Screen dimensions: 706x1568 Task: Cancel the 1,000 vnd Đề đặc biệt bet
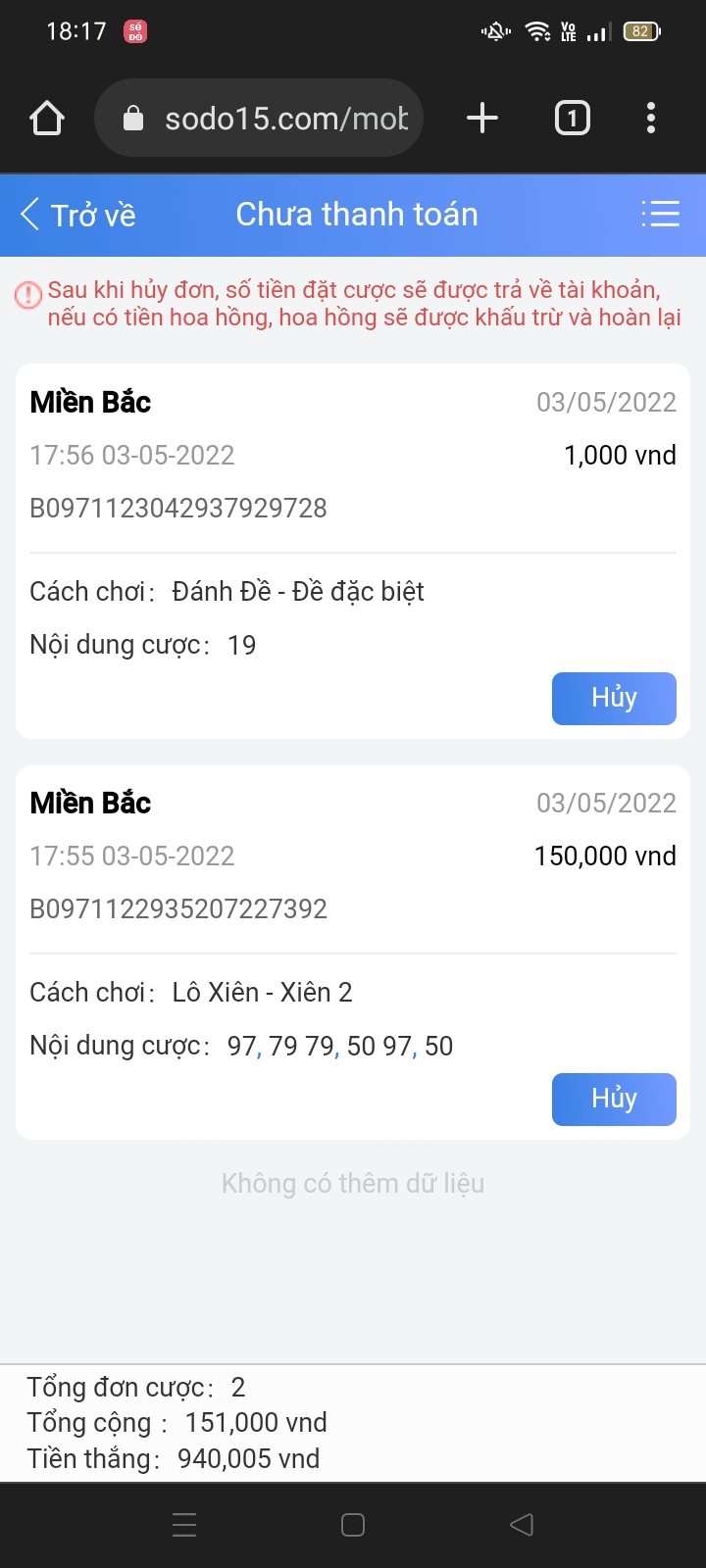click(614, 698)
